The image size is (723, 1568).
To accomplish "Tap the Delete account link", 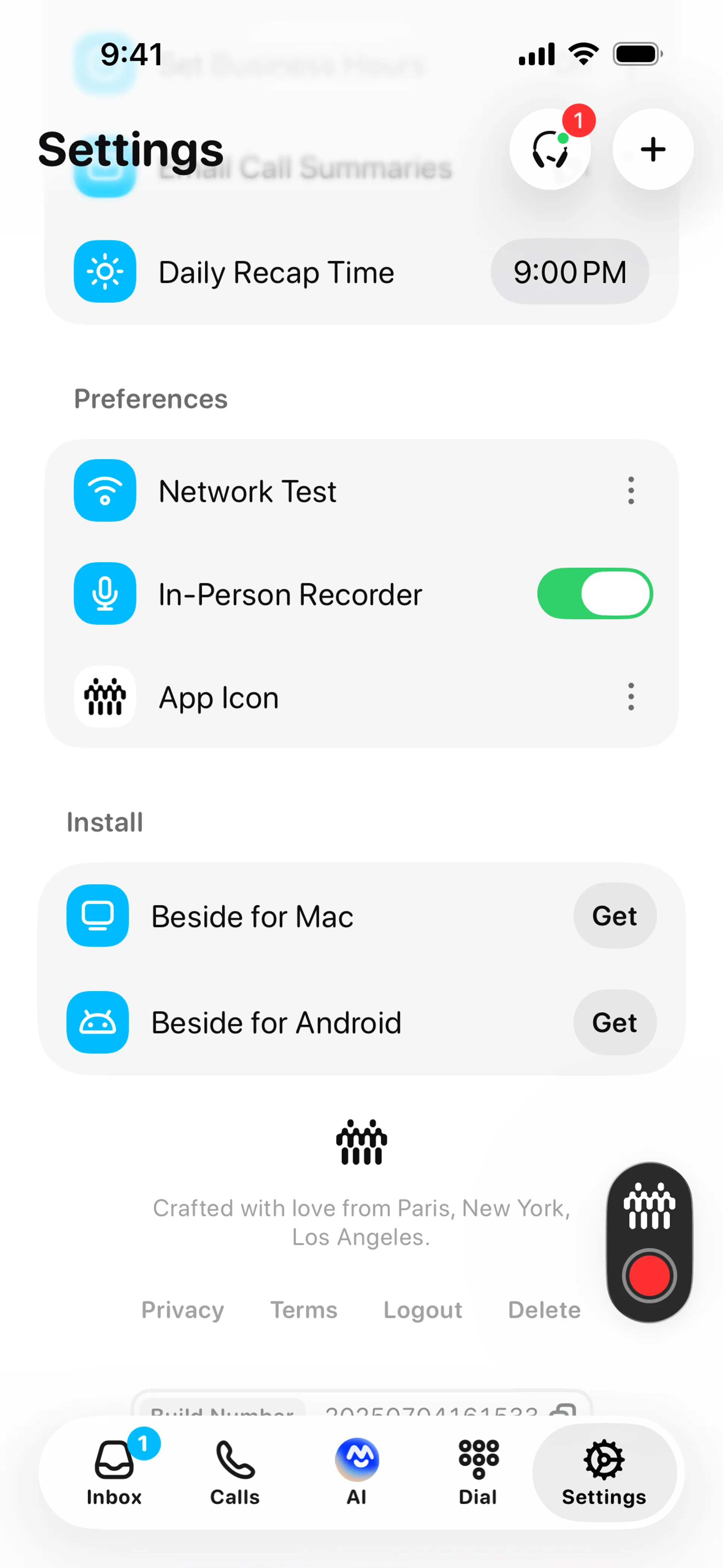I will pyautogui.click(x=544, y=1309).
